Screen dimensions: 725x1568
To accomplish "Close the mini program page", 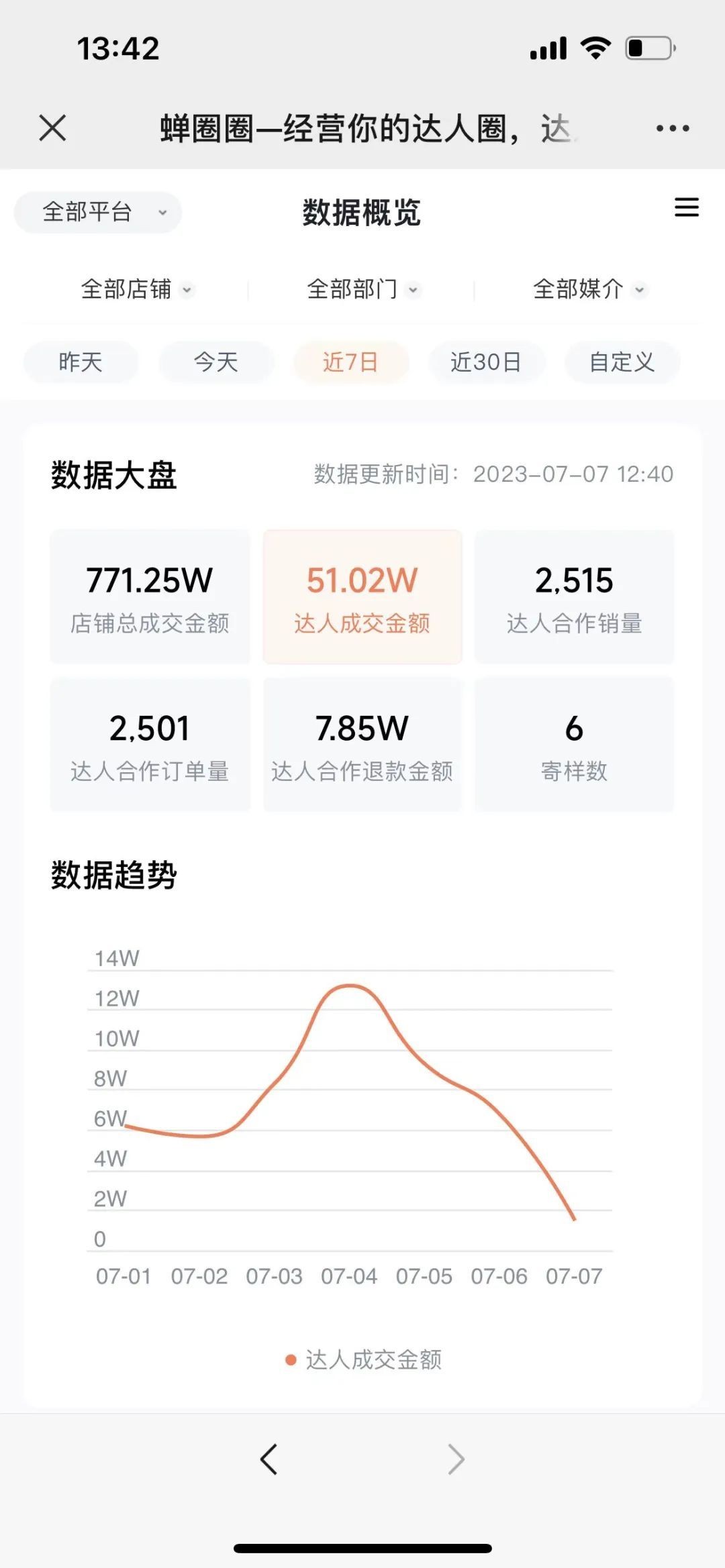I will 52,127.
